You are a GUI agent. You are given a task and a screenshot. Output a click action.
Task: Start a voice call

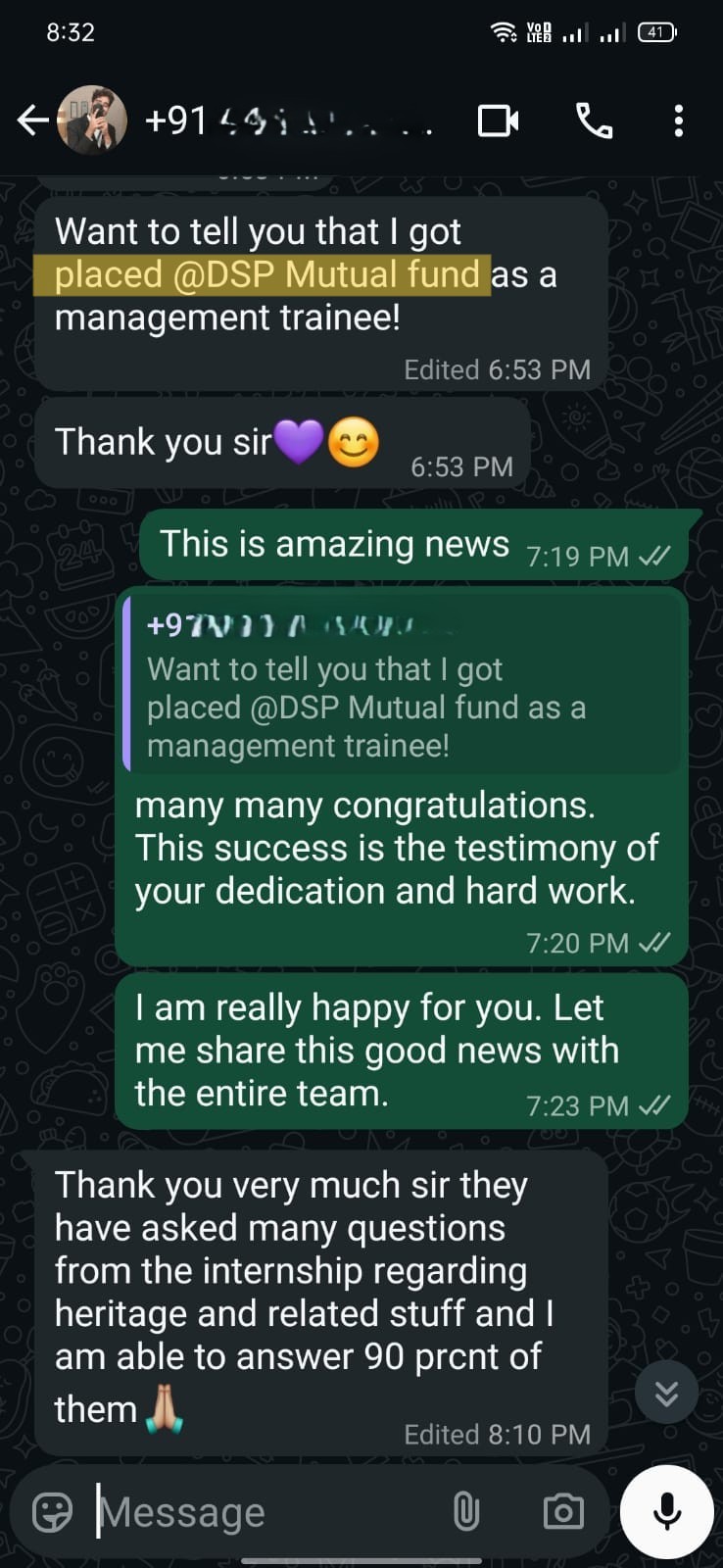click(594, 121)
